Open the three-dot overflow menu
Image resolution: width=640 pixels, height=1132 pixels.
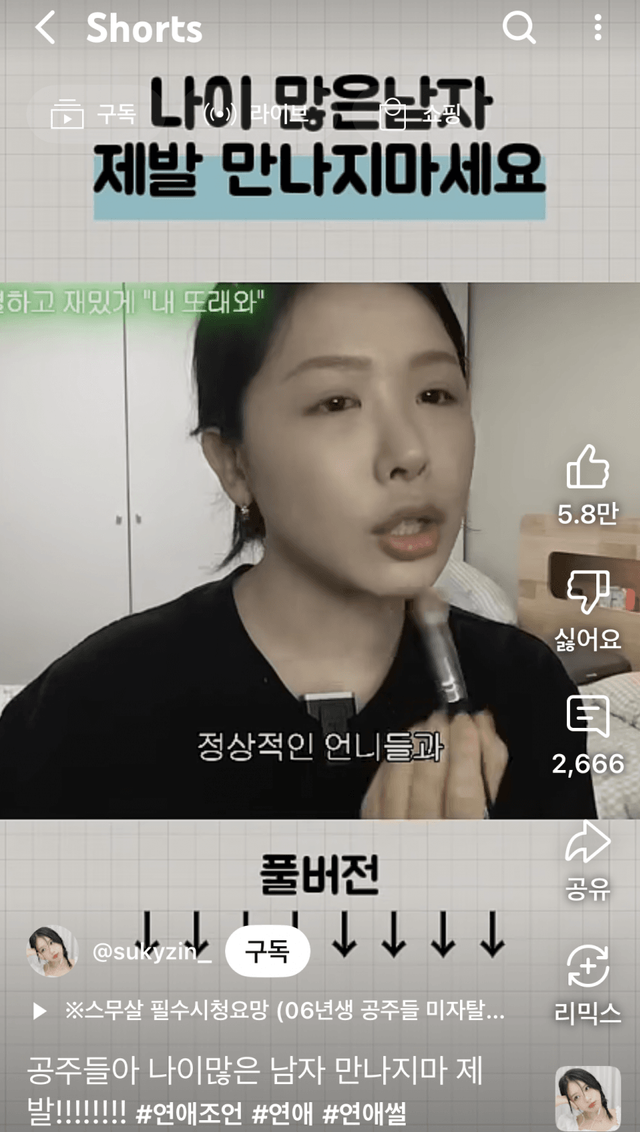(598, 28)
